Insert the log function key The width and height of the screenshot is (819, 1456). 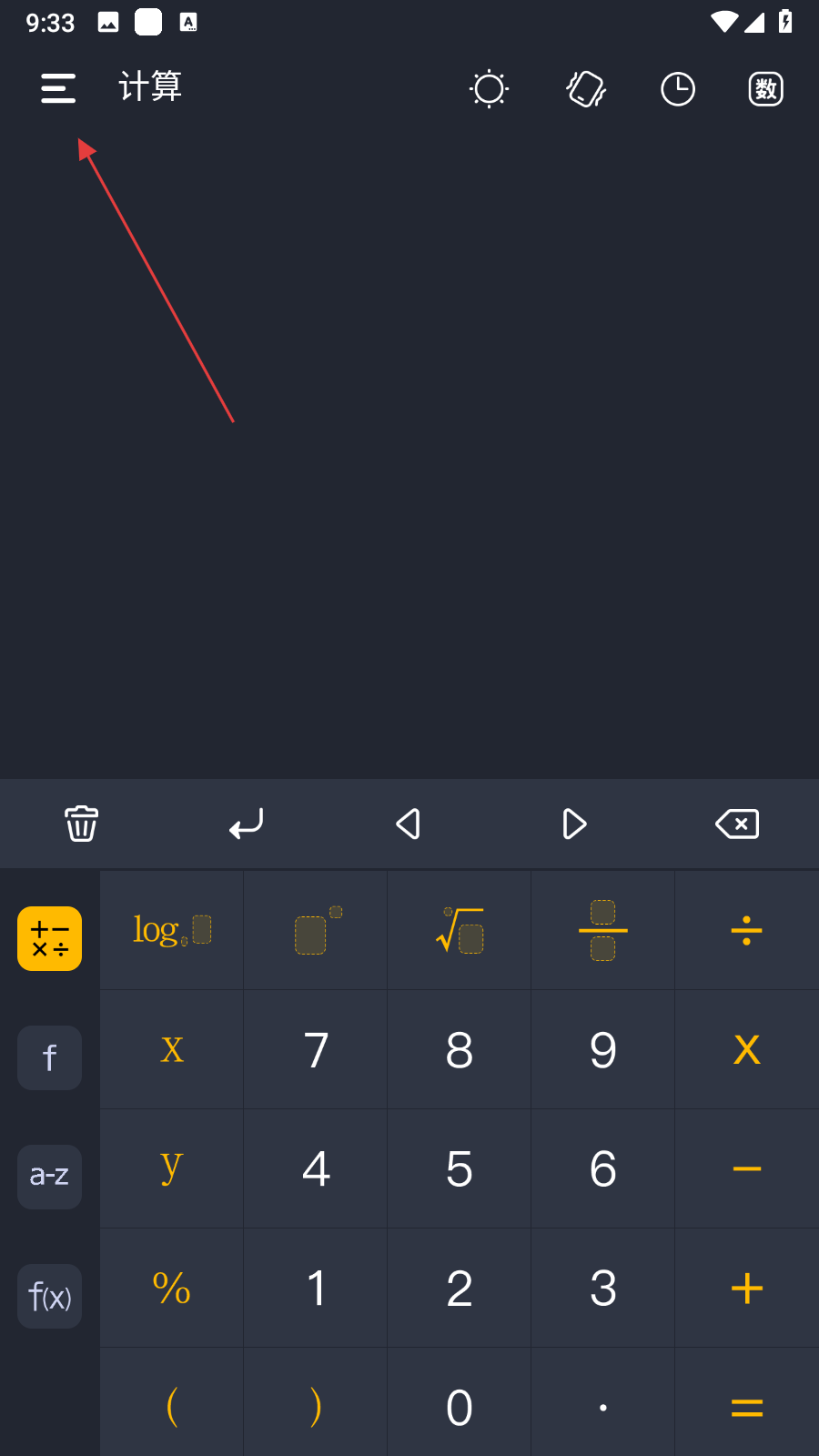click(172, 931)
